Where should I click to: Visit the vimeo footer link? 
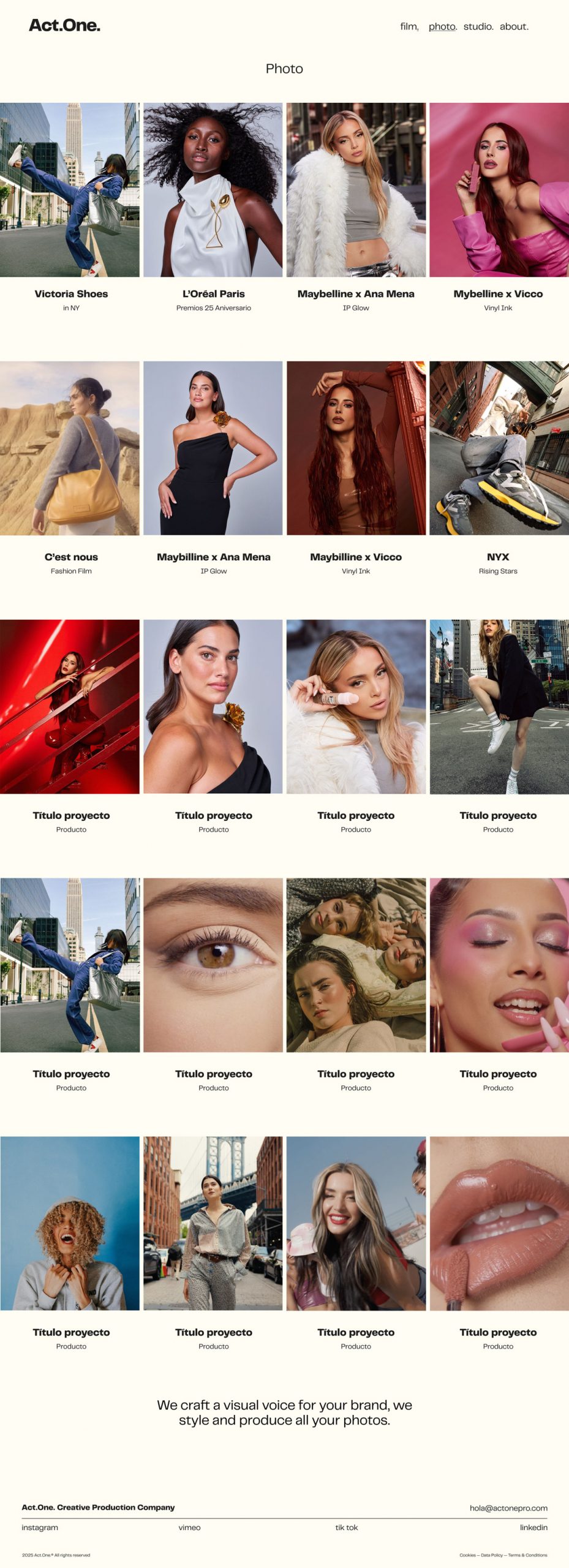tap(189, 1527)
